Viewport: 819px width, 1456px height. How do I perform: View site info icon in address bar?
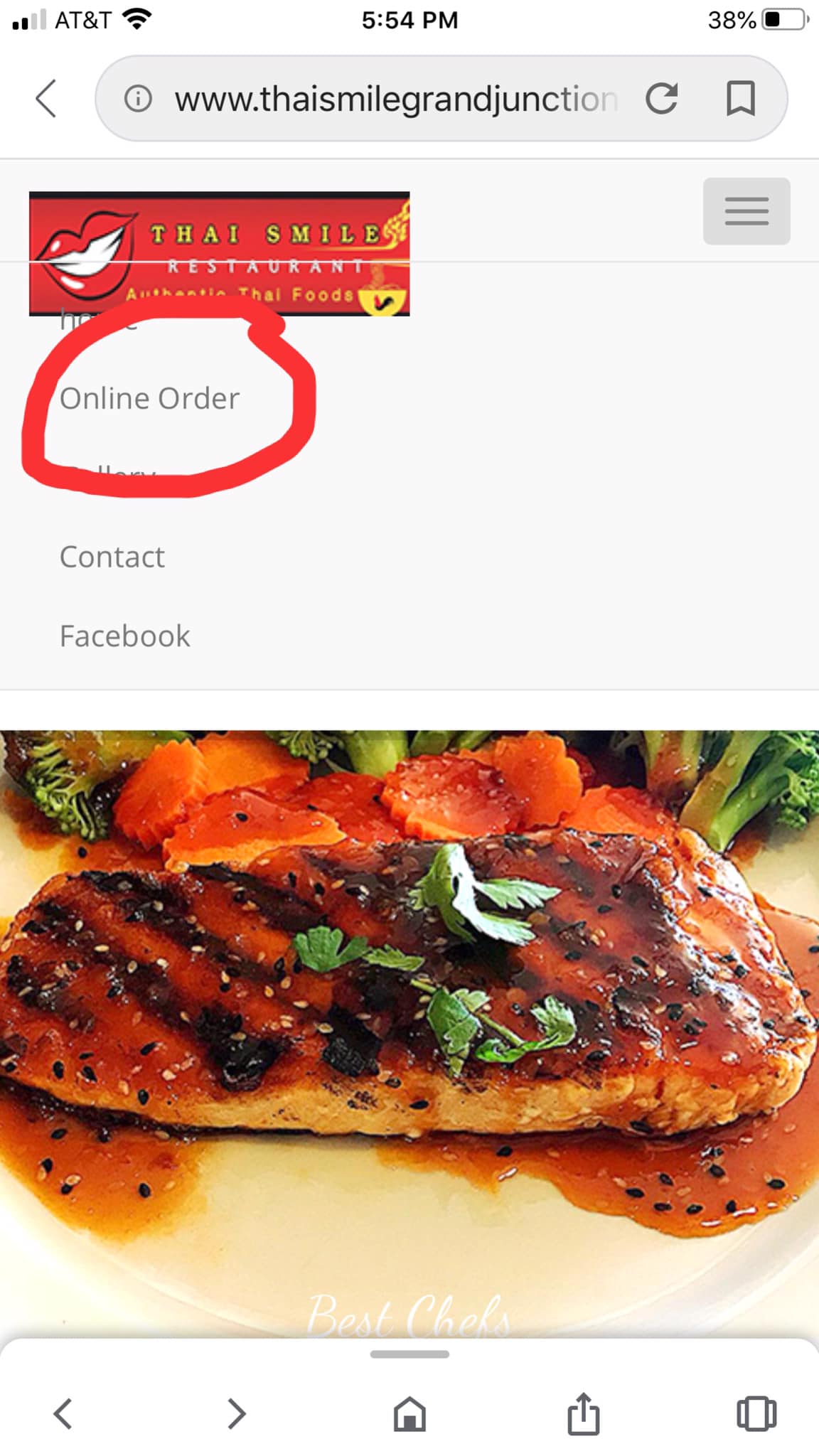tap(138, 98)
